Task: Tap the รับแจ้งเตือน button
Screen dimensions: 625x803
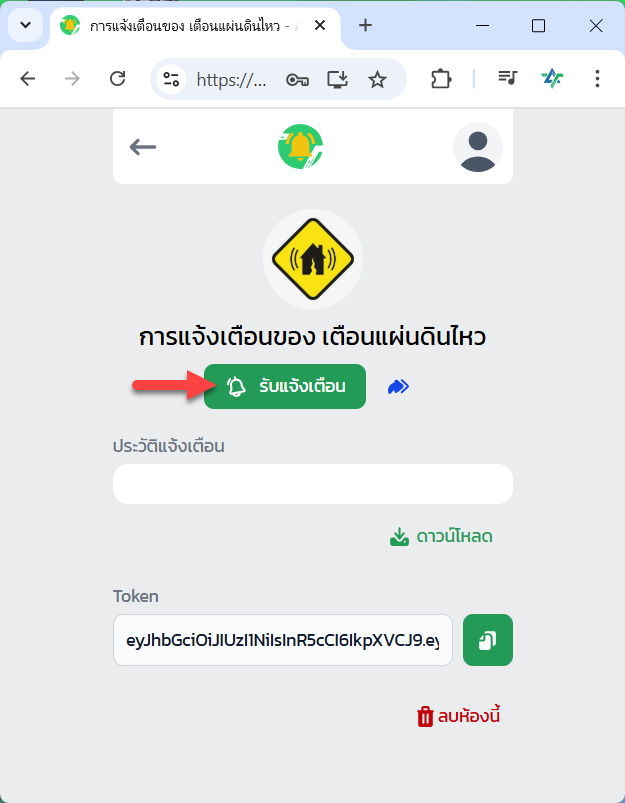Action: click(x=285, y=386)
